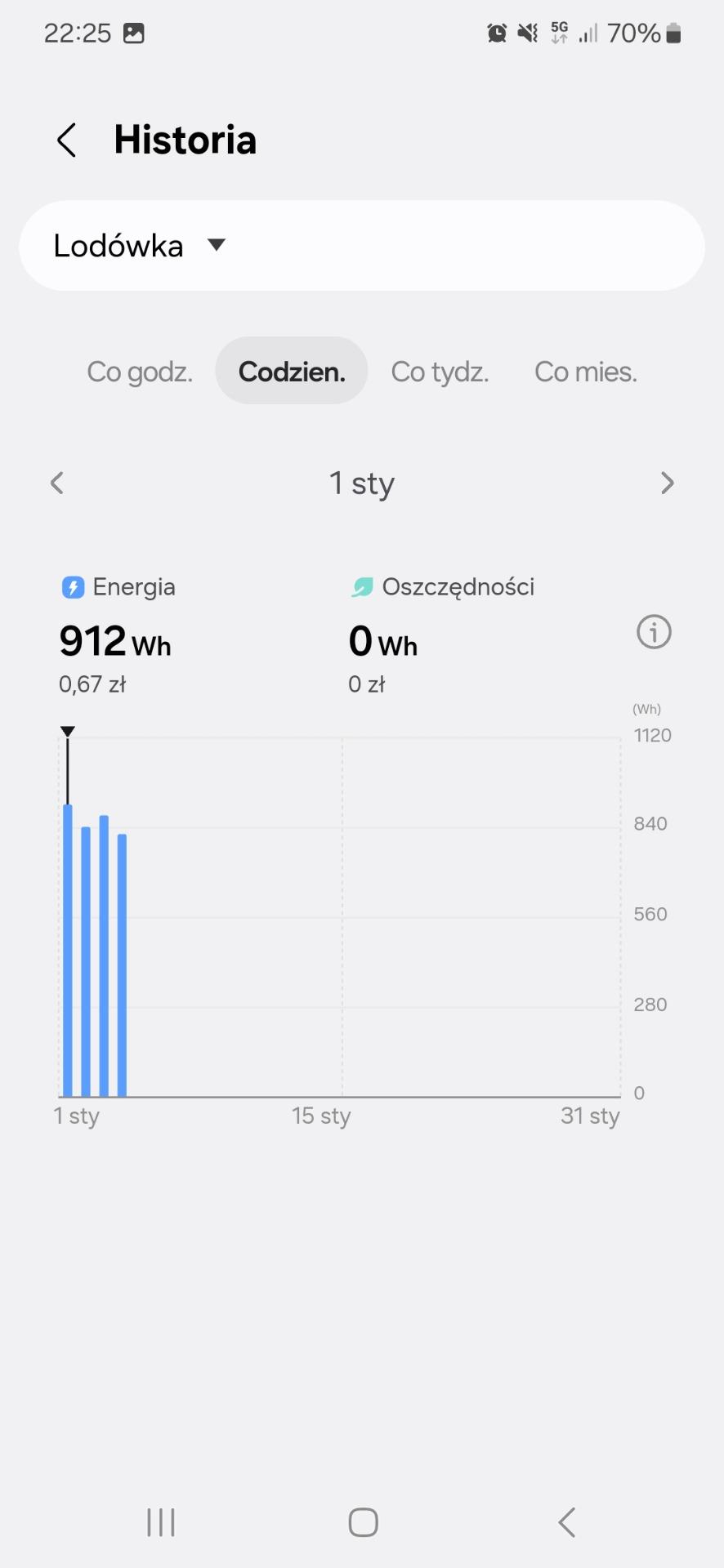Open recent apps from the navigation bar
This screenshot has width=724, height=1568.
[161, 1522]
